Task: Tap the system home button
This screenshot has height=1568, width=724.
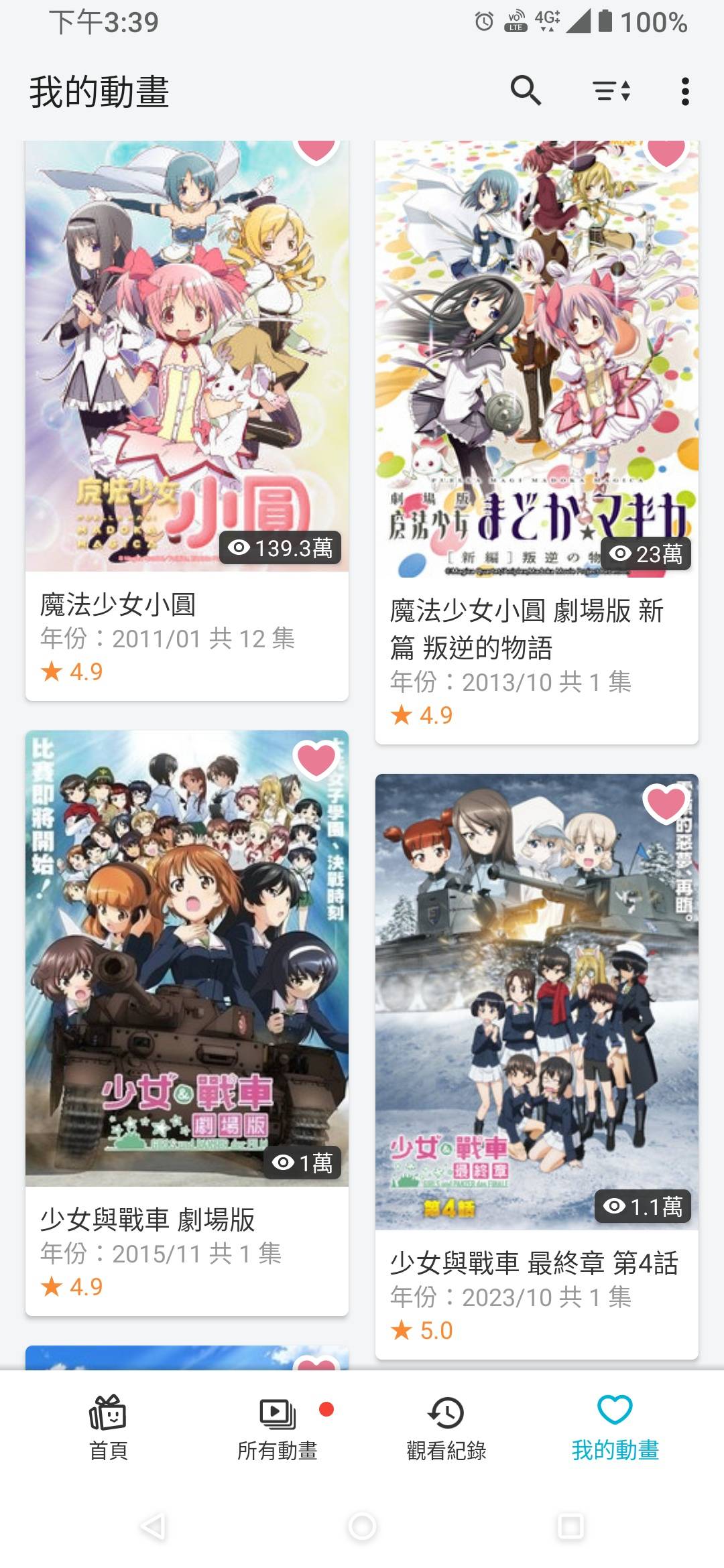Action: (x=362, y=1526)
